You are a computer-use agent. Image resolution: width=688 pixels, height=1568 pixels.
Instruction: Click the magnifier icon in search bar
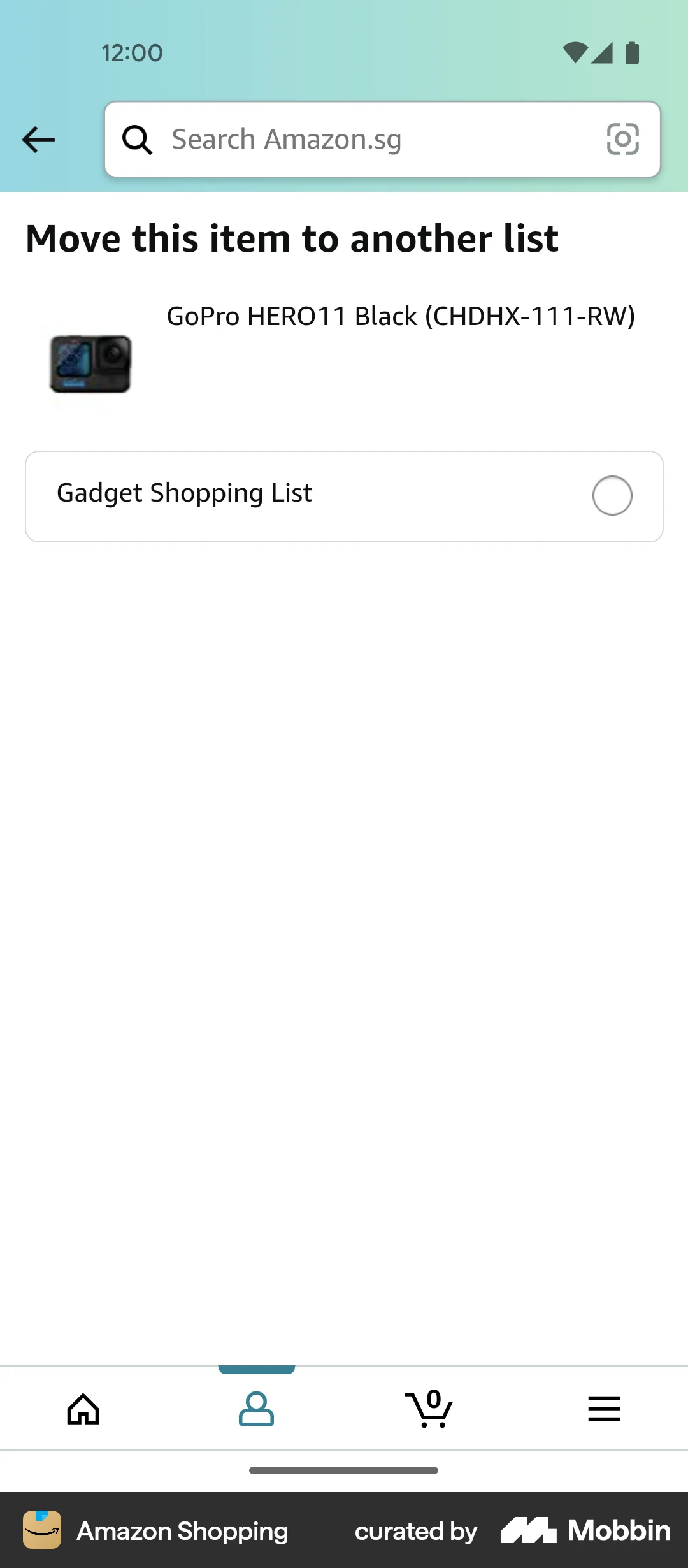pyautogui.click(x=136, y=139)
